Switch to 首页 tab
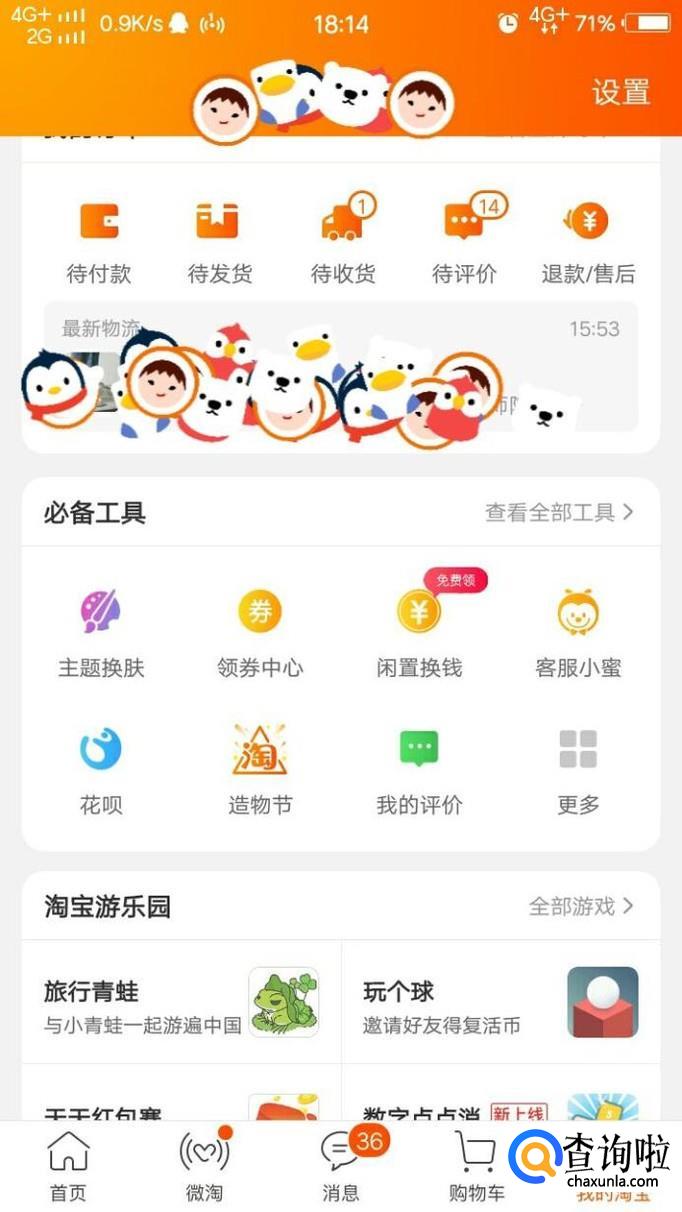Screen dimensions: 682x1212 point(68,1166)
